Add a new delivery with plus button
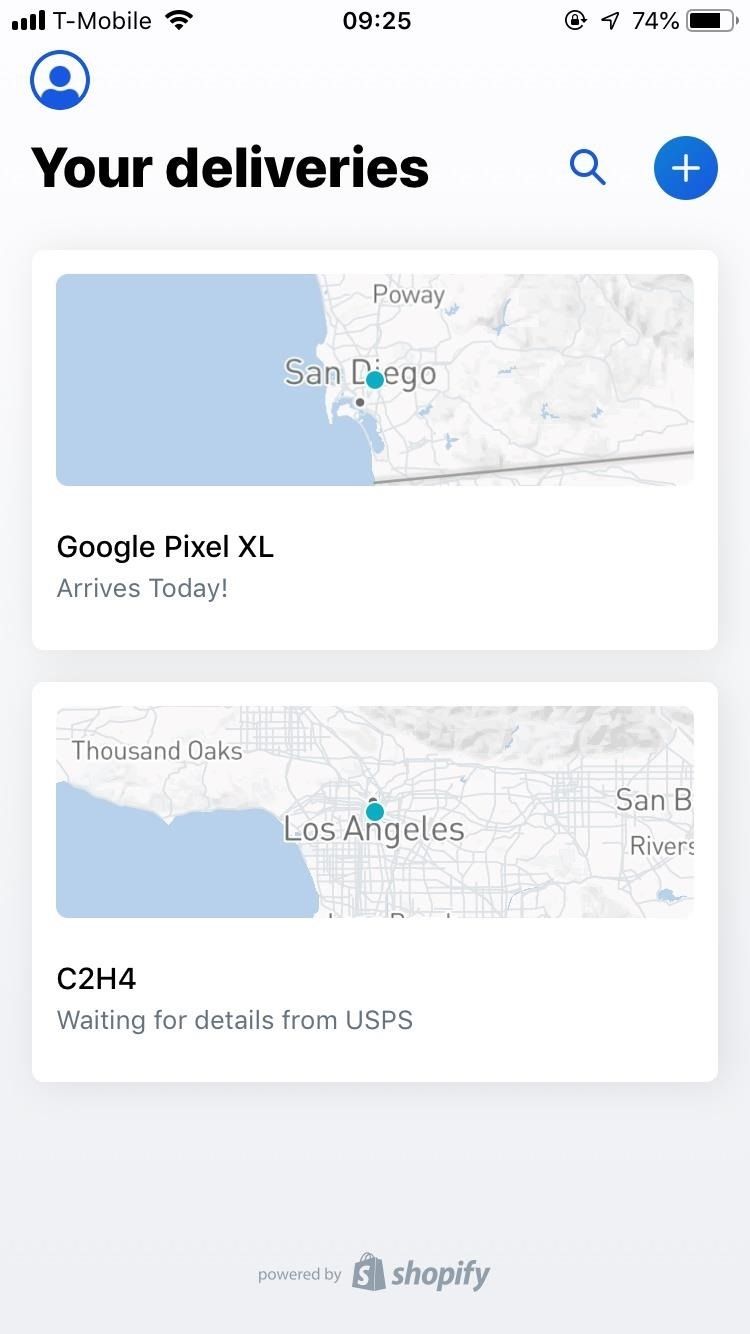Screen dimensions: 750x1334 click(685, 168)
